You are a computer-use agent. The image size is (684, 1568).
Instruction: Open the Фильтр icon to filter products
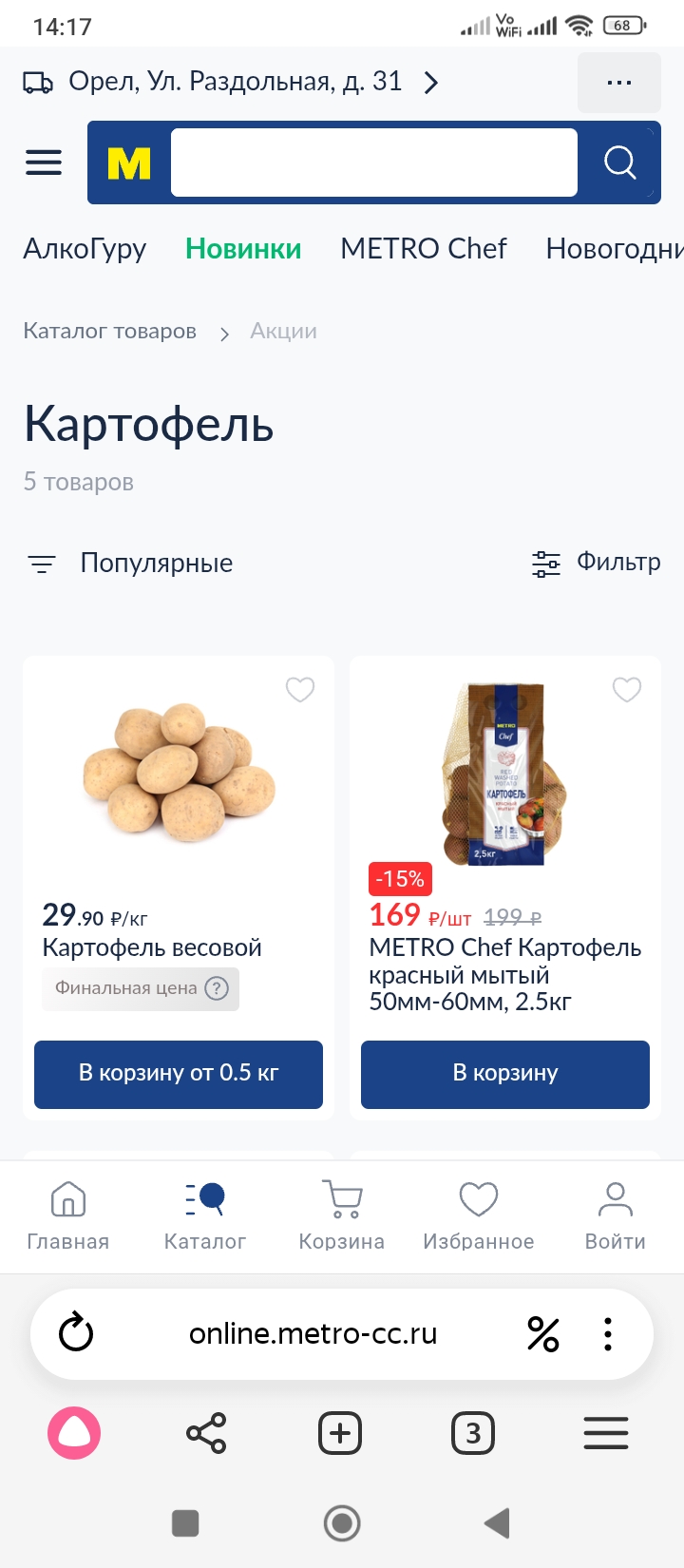[x=546, y=563]
